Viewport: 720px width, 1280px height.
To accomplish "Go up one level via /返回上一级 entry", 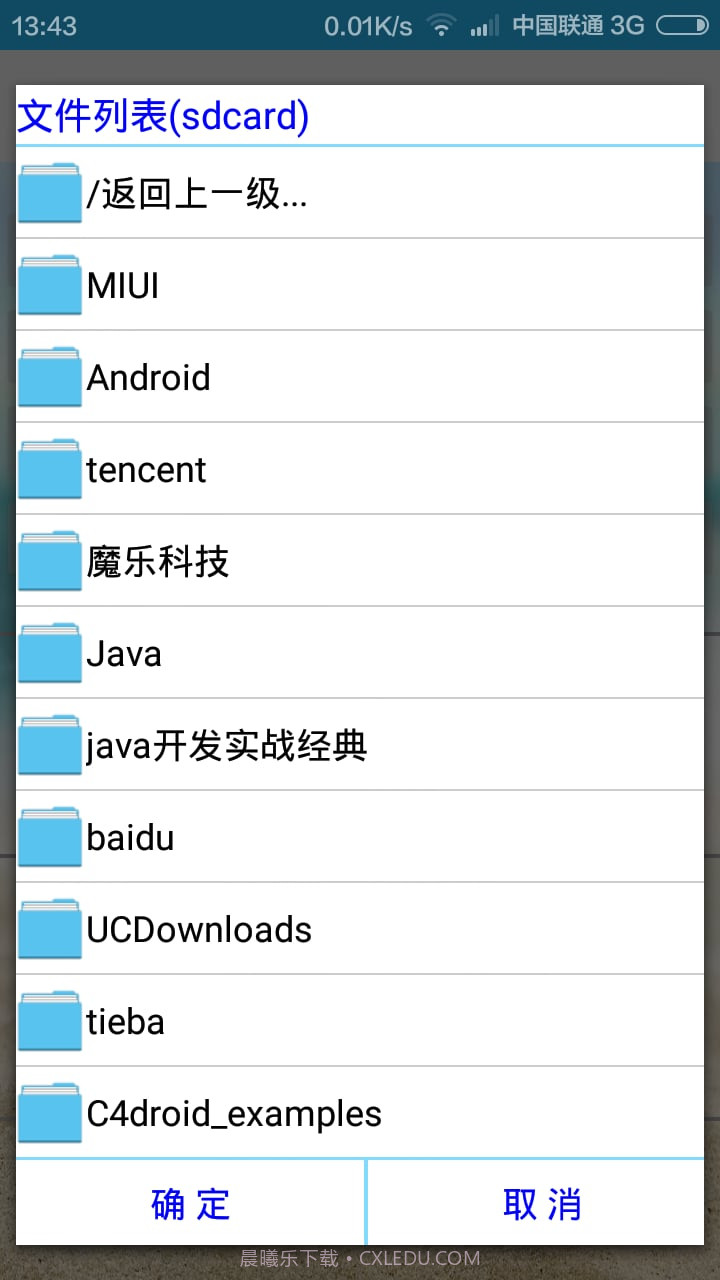I will coord(360,193).
